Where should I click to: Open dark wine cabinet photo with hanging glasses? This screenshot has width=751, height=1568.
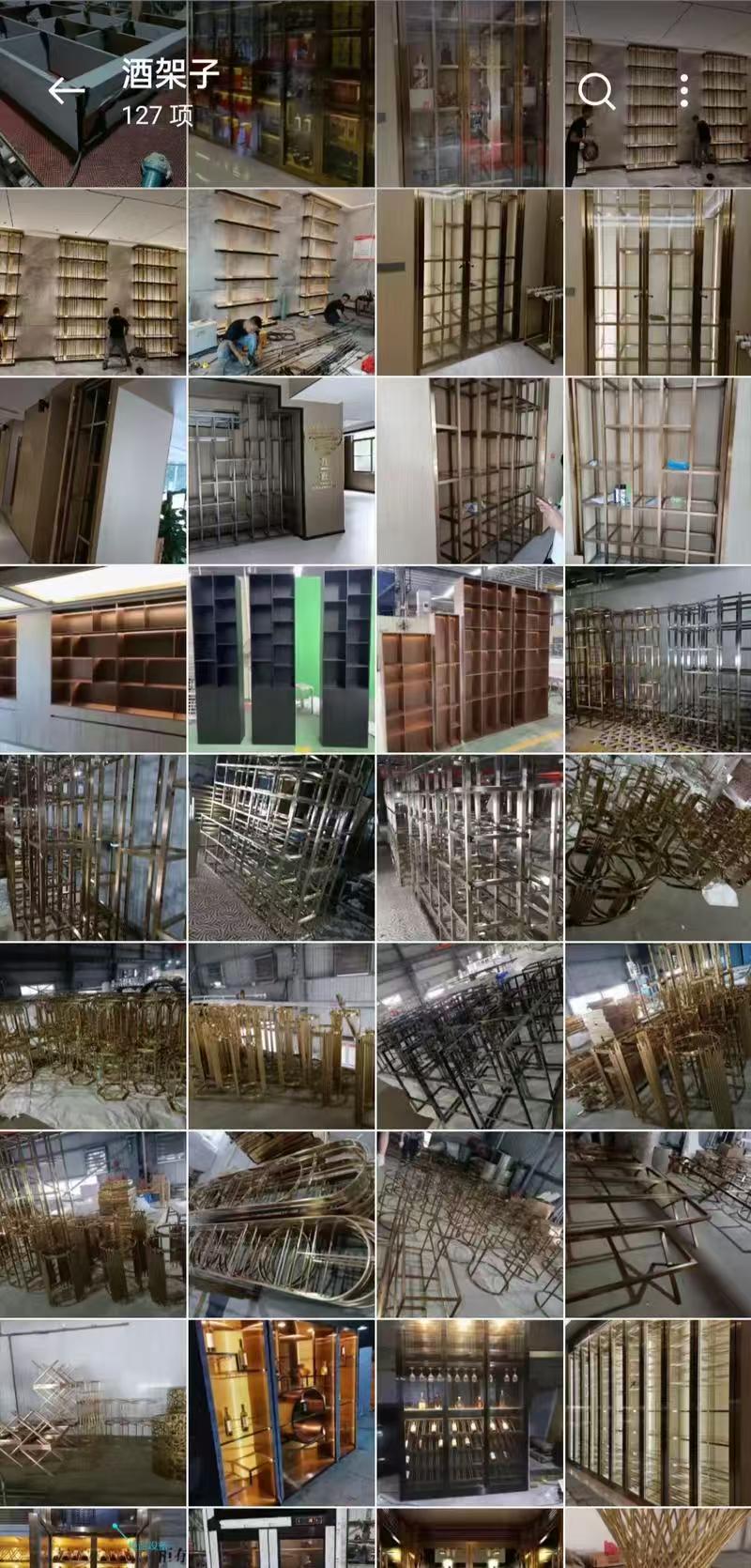click(x=469, y=1412)
